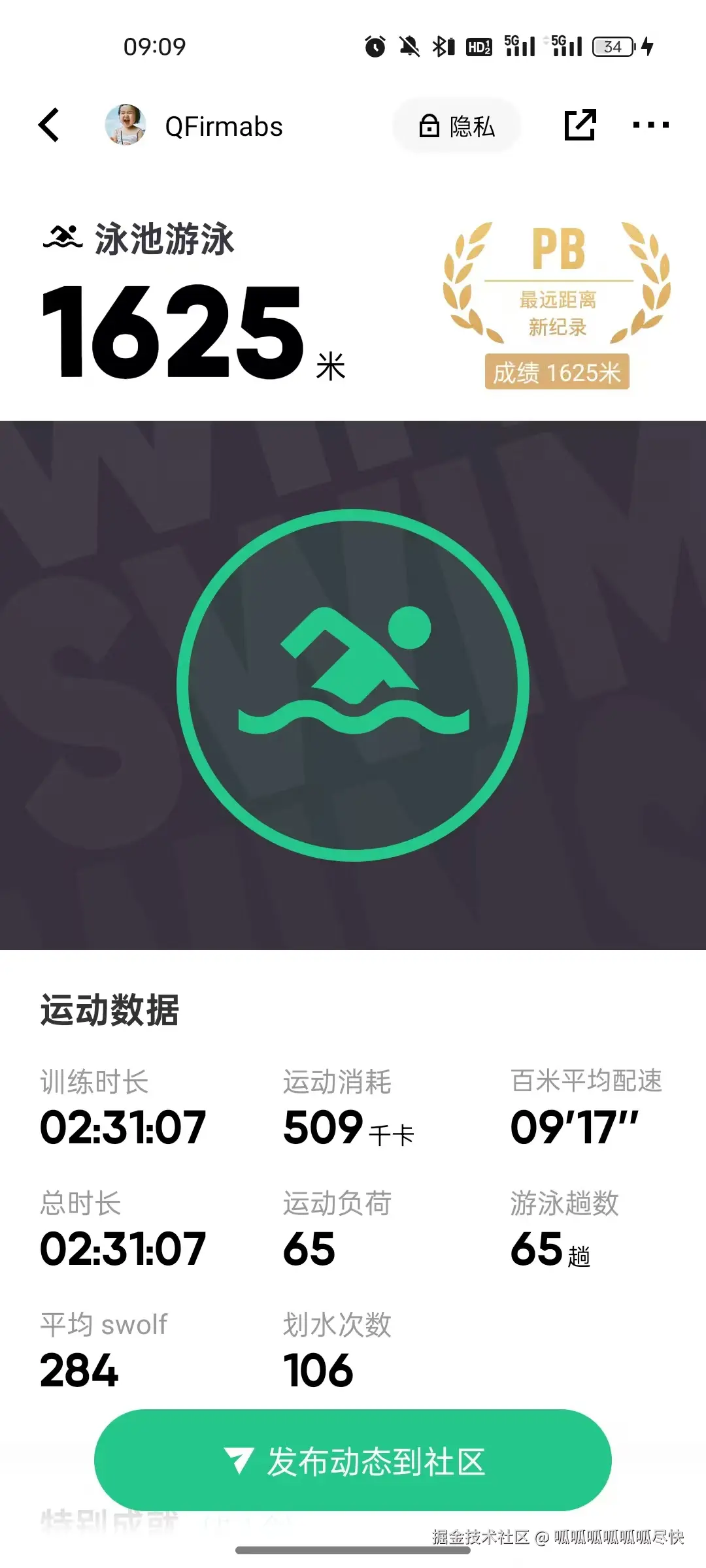Go back using the top-left arrow
The width and height of the screenshot is (706, 1568).
click(x=50, y=125)
